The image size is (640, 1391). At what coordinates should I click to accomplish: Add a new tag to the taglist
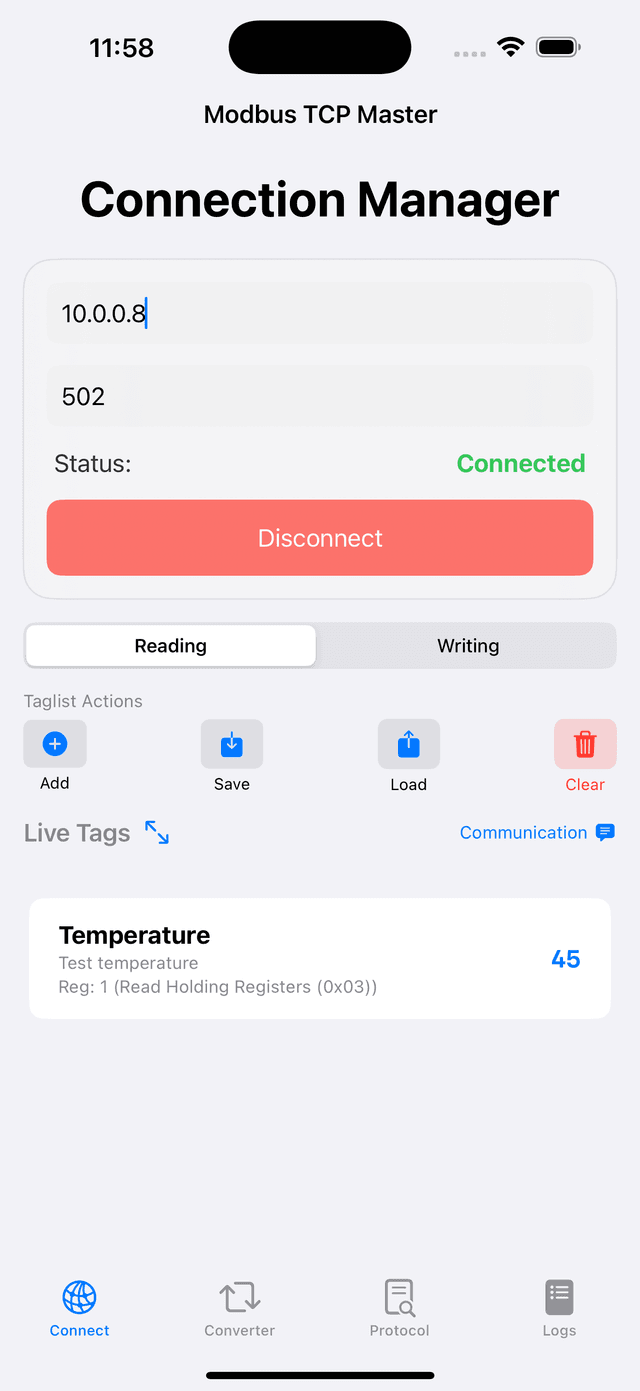(x=55, y=744)
